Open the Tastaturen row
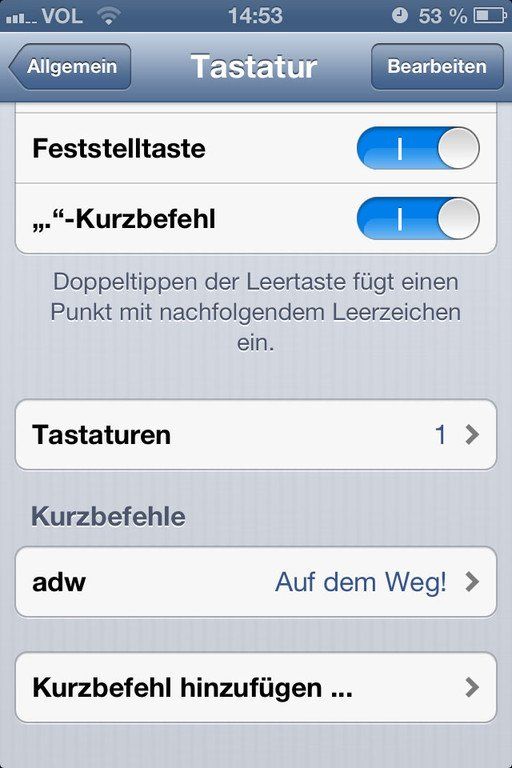 (x=256, y=435)
